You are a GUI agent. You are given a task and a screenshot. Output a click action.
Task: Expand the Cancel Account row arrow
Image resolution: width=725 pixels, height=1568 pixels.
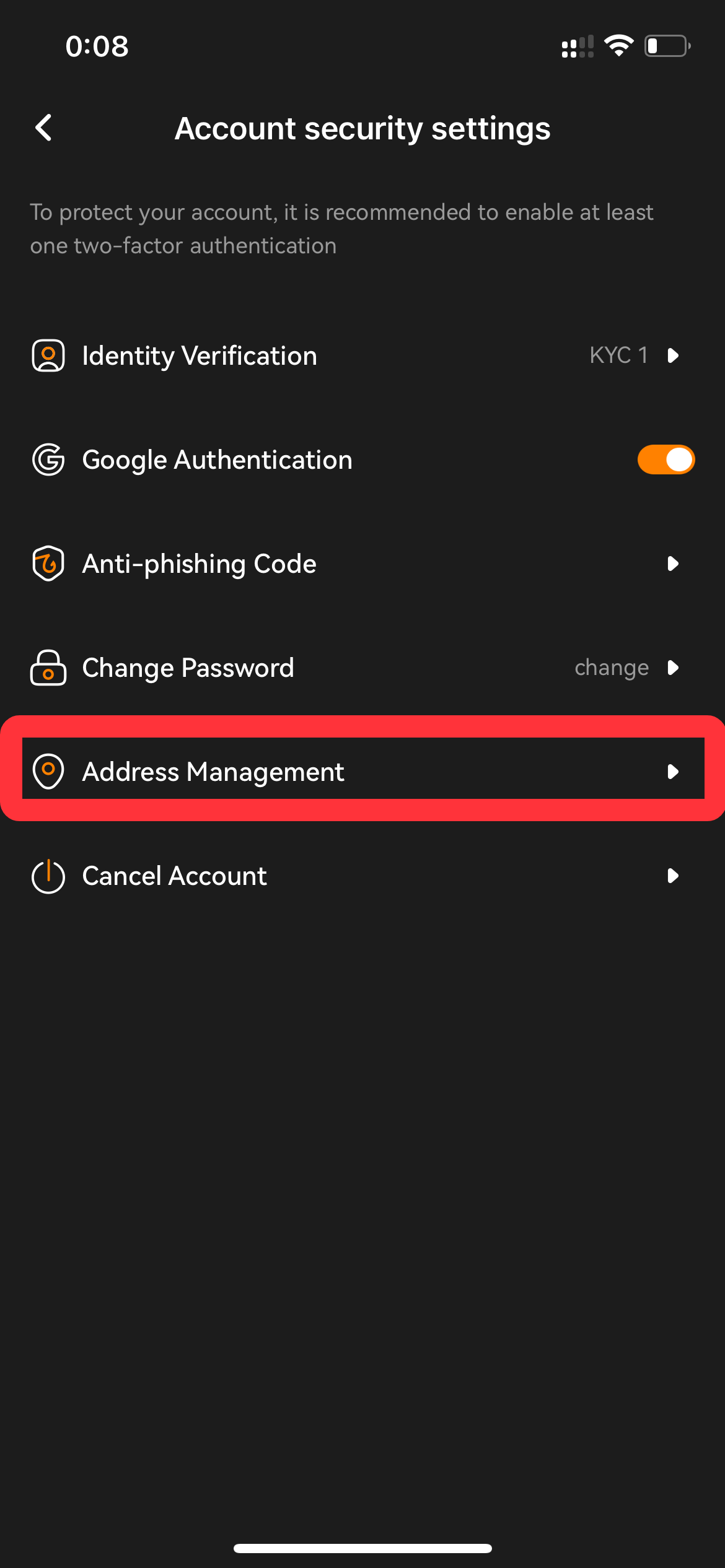(x=673, y=876)
